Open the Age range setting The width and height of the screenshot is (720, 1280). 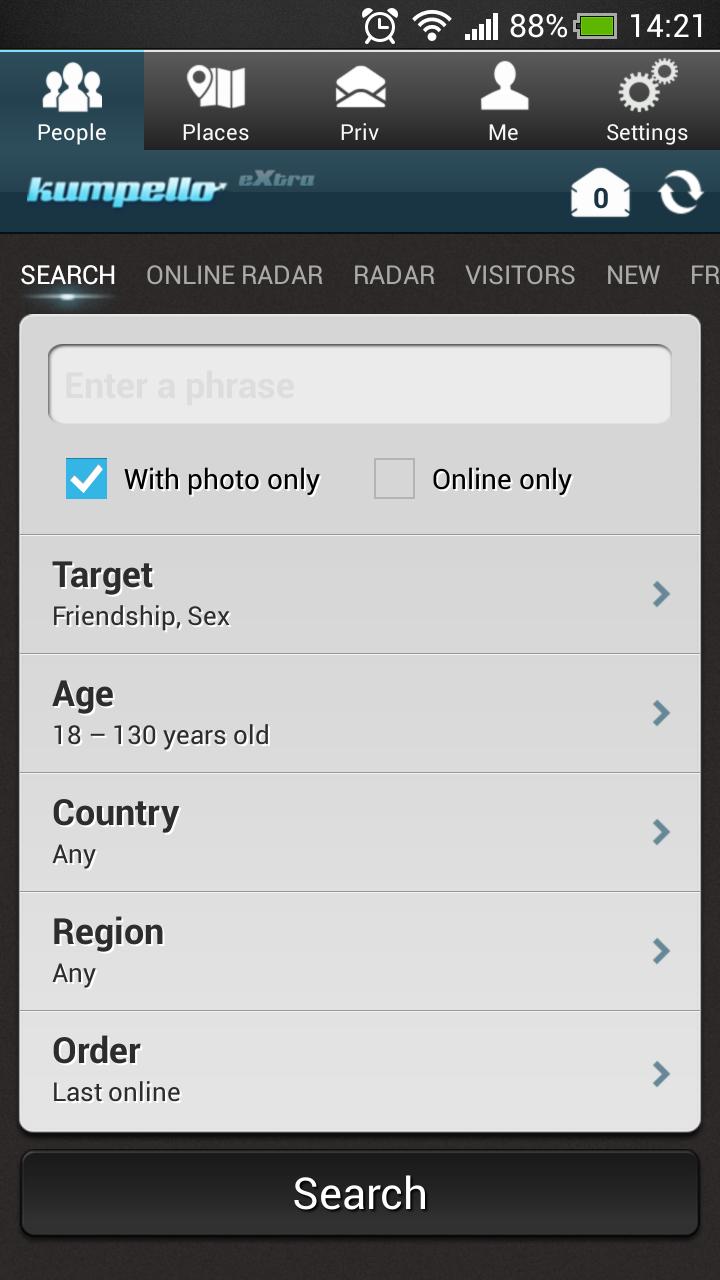360,713
